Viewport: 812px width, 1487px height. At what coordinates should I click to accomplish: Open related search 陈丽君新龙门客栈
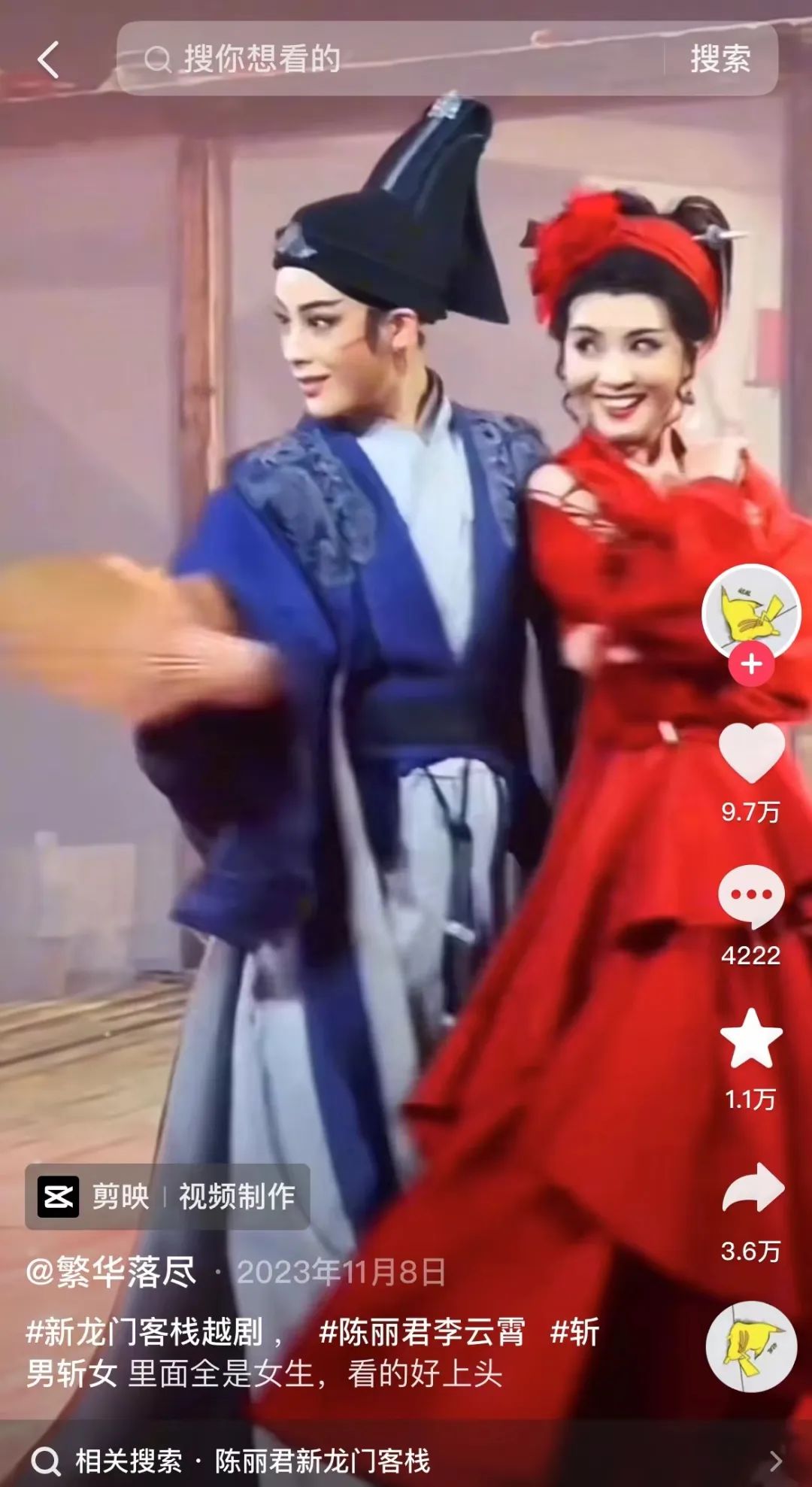click(323, 1461)
